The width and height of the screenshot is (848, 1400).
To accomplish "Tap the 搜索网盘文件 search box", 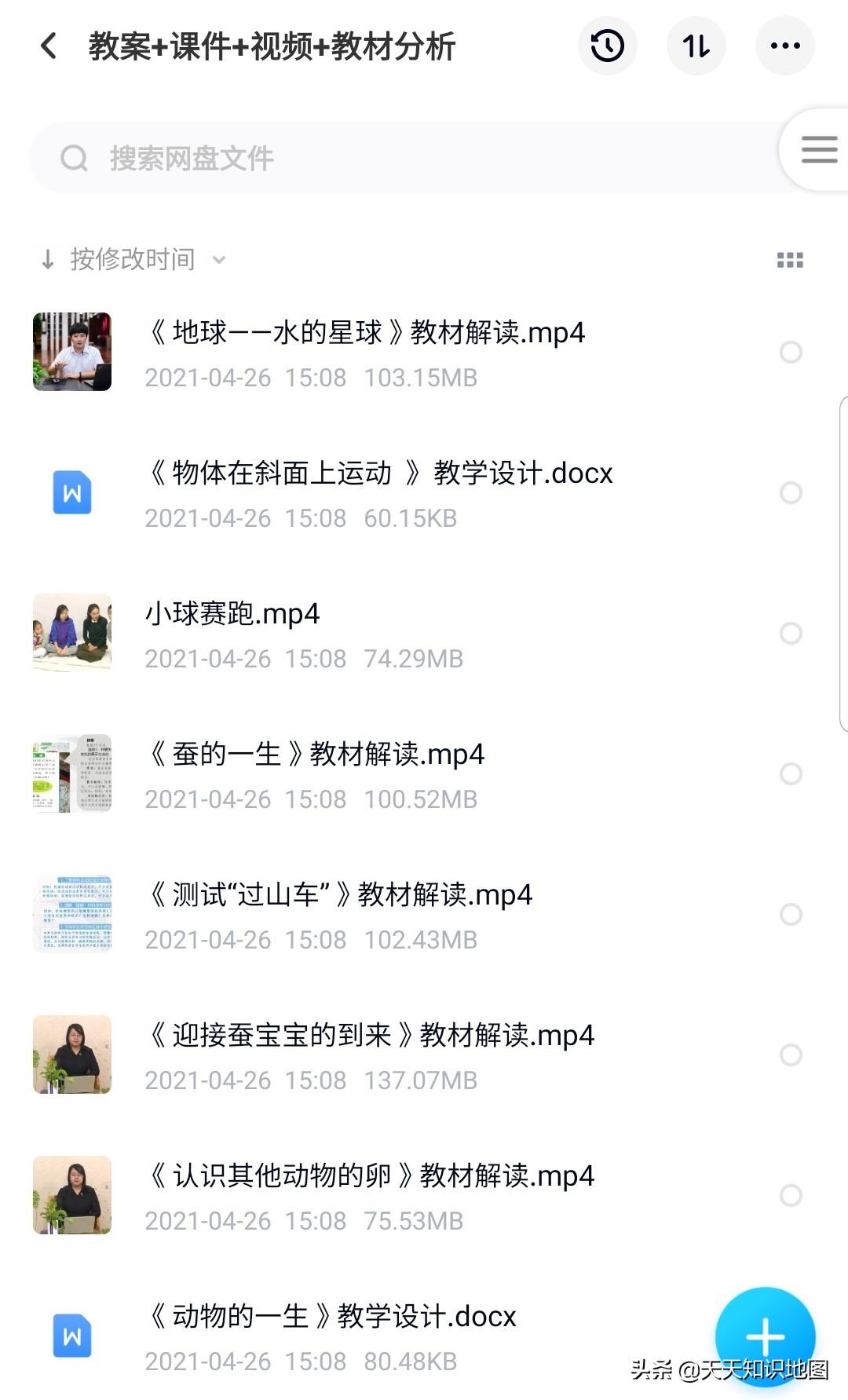I will [x=393, y=158].
